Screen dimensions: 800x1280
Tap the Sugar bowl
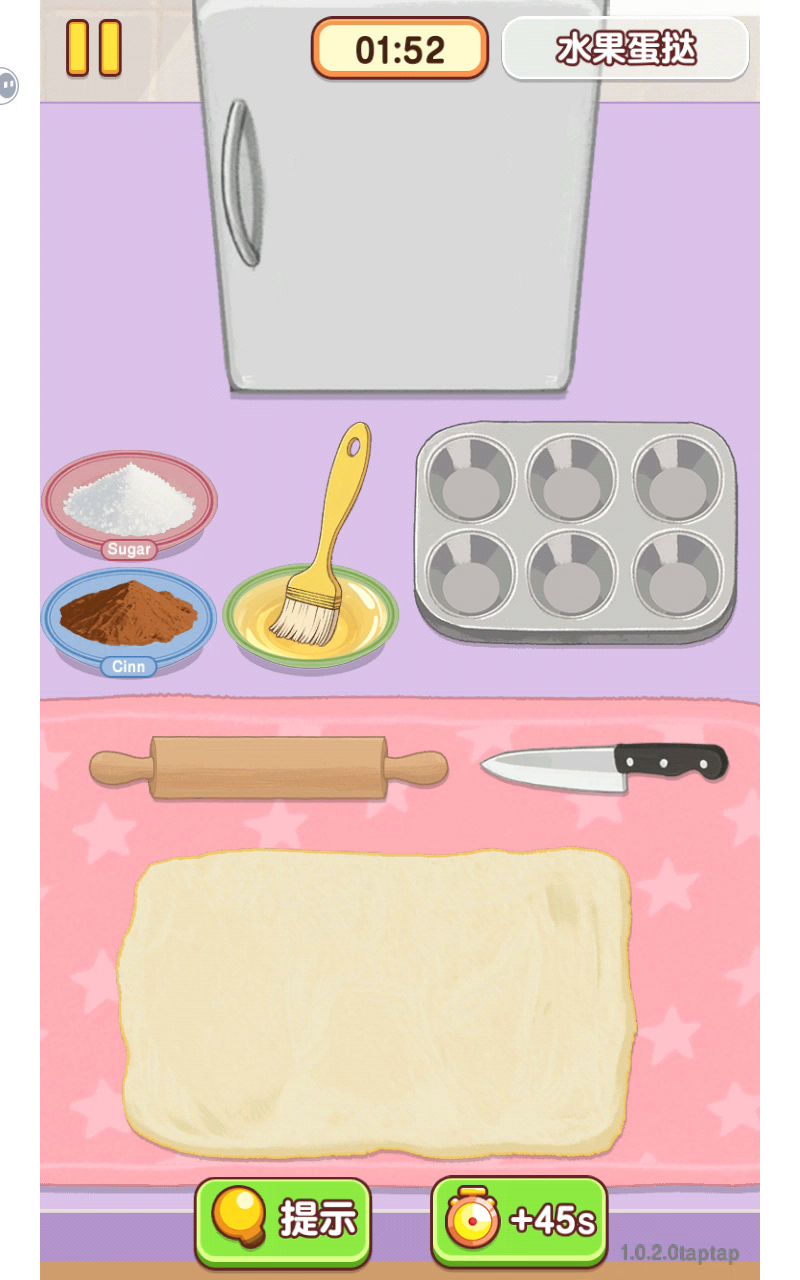pyautogui.click(x=129, y=500)
